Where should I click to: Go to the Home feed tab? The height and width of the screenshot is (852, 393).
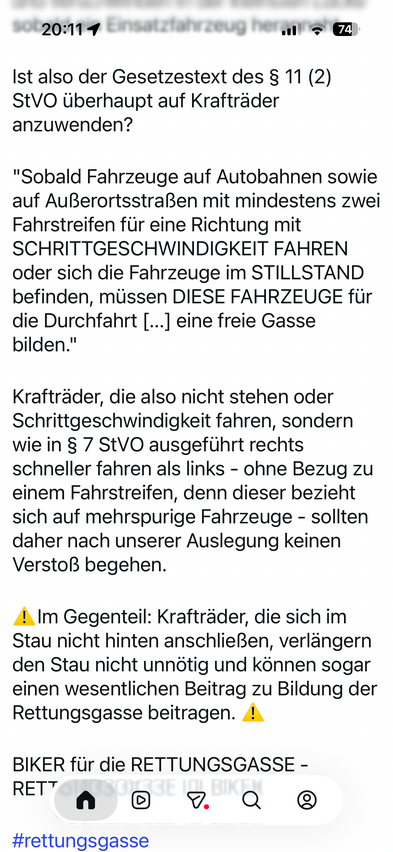click(86, 800)
